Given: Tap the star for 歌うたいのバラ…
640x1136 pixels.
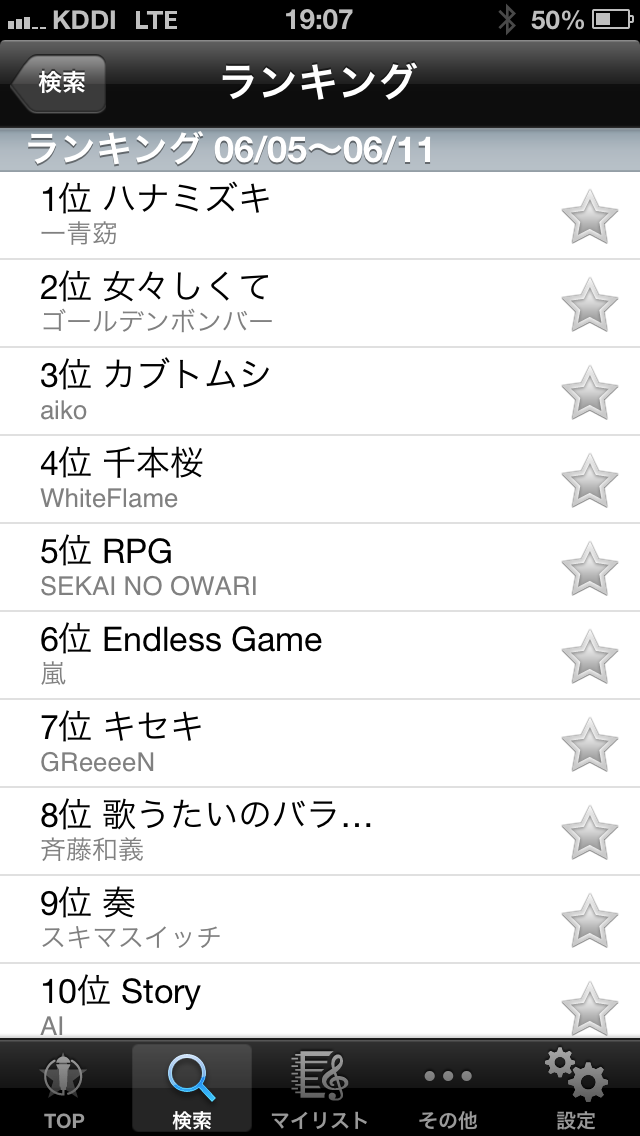Looking at the screenshot, I should (589, 832).
